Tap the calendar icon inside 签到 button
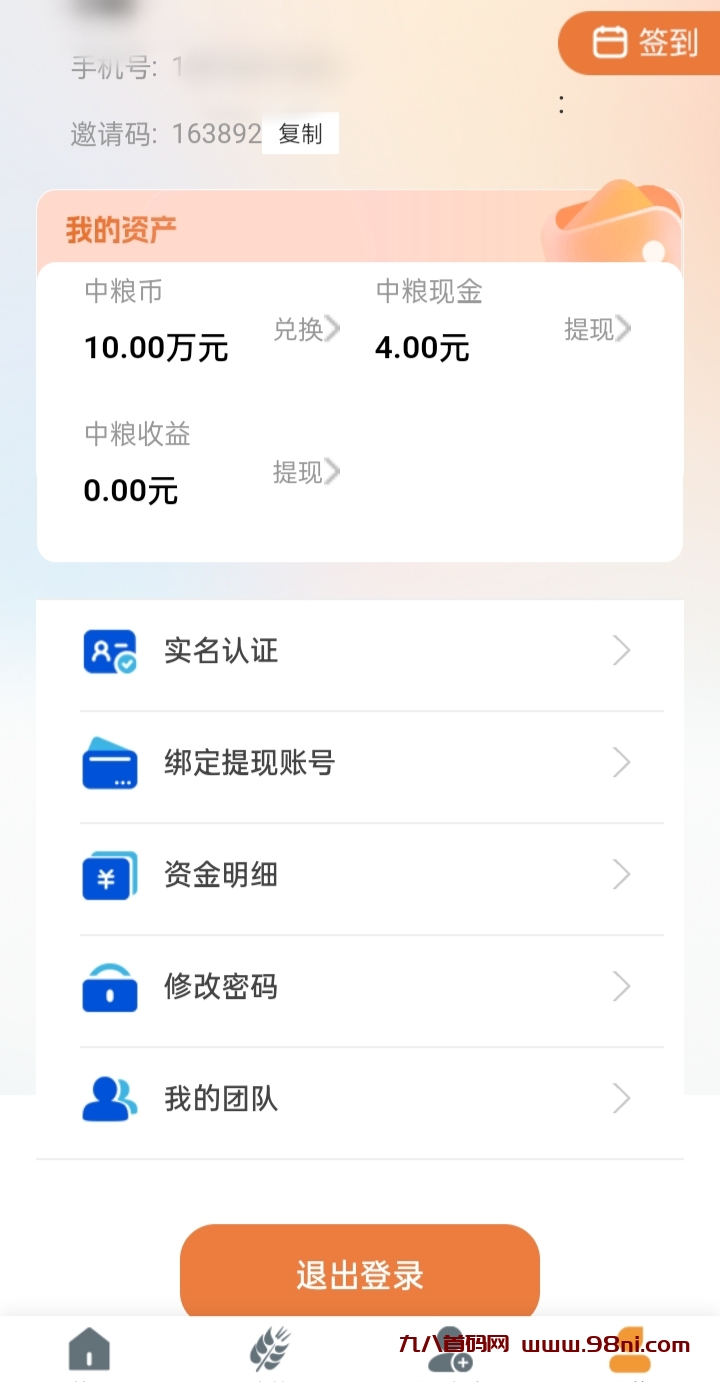 (610, 43)
